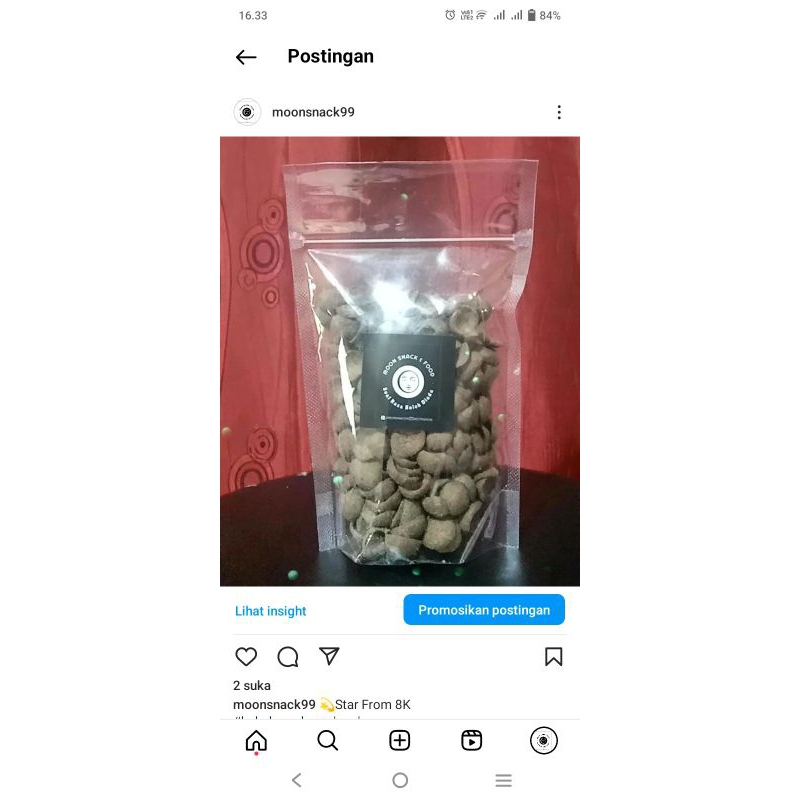Open Lihat insight for this post
The image size is (800, 800).
270,611
